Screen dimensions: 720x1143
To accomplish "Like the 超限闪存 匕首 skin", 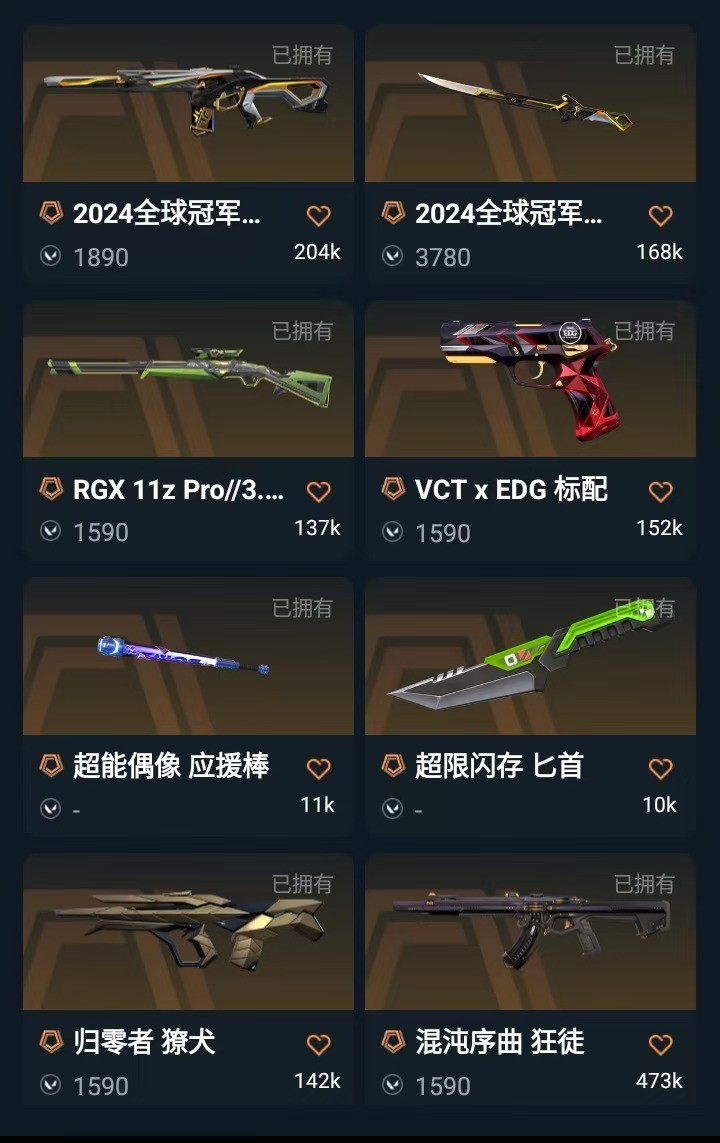I will 660,768.
